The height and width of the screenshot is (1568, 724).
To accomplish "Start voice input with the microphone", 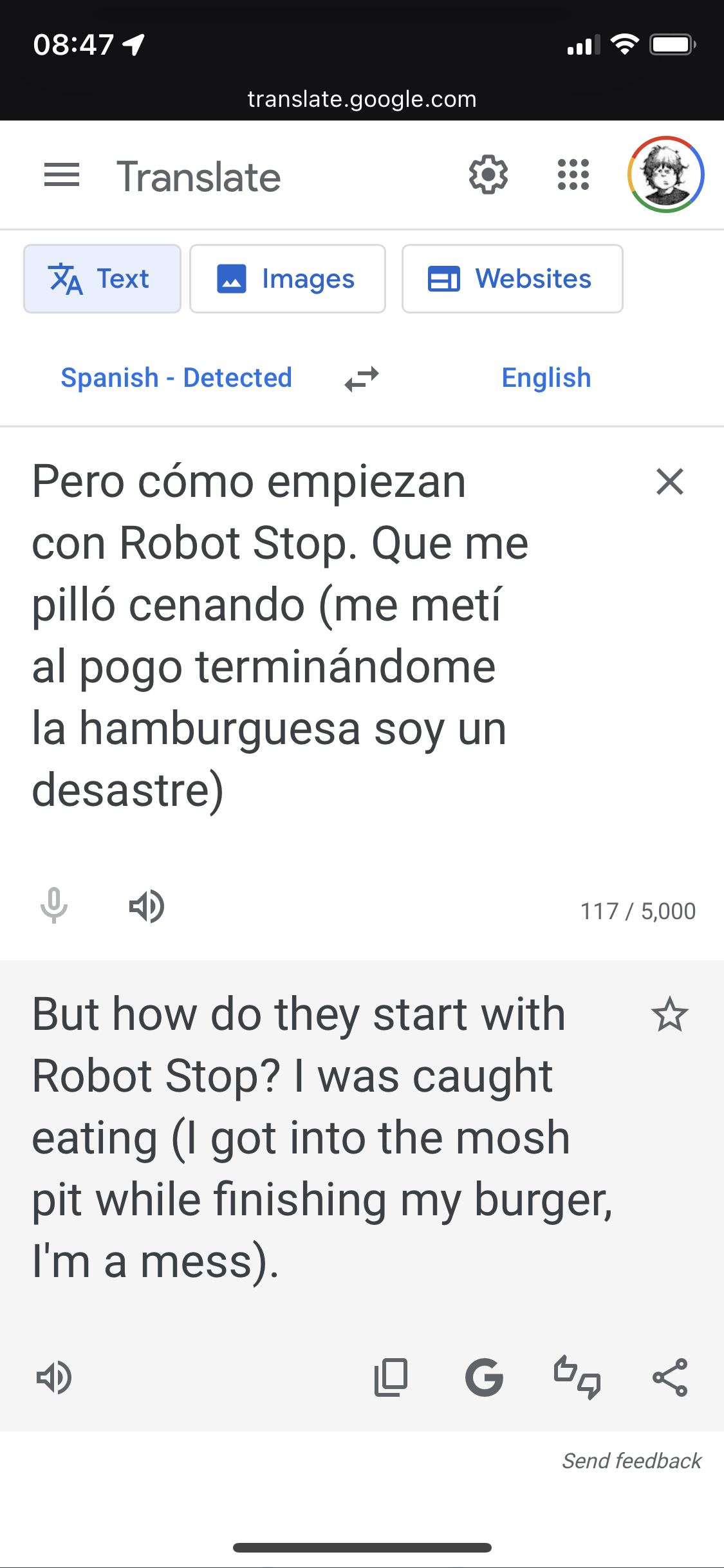I will (54, 906).
